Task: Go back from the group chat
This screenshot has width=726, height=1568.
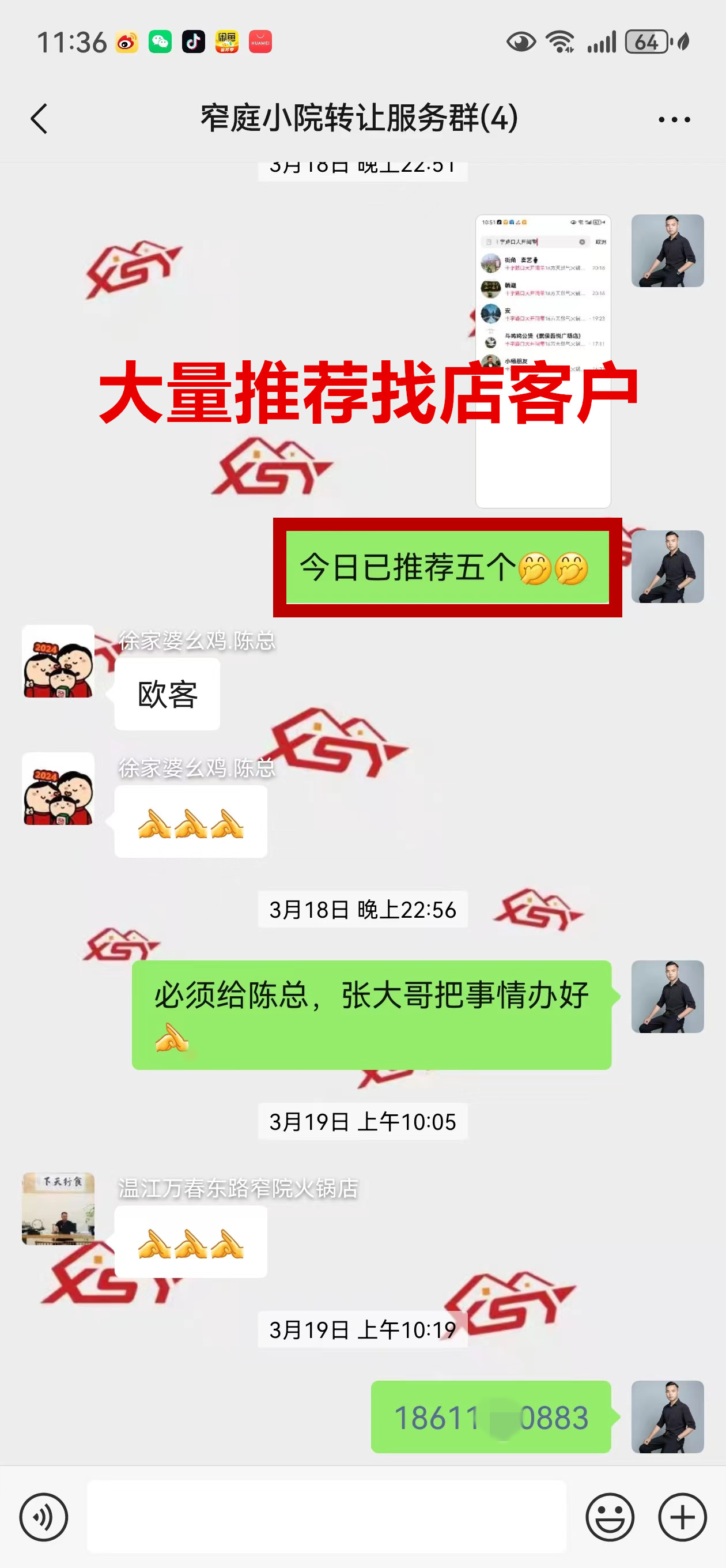Action: (x=39, y=118)
